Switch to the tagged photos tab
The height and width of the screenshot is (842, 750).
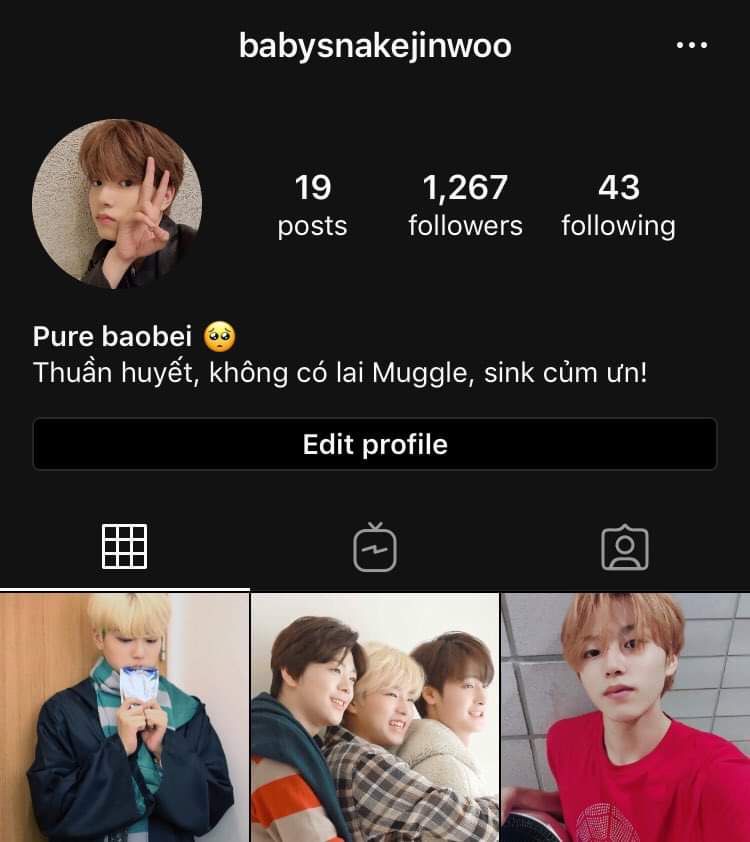click(x=625, y=547)
